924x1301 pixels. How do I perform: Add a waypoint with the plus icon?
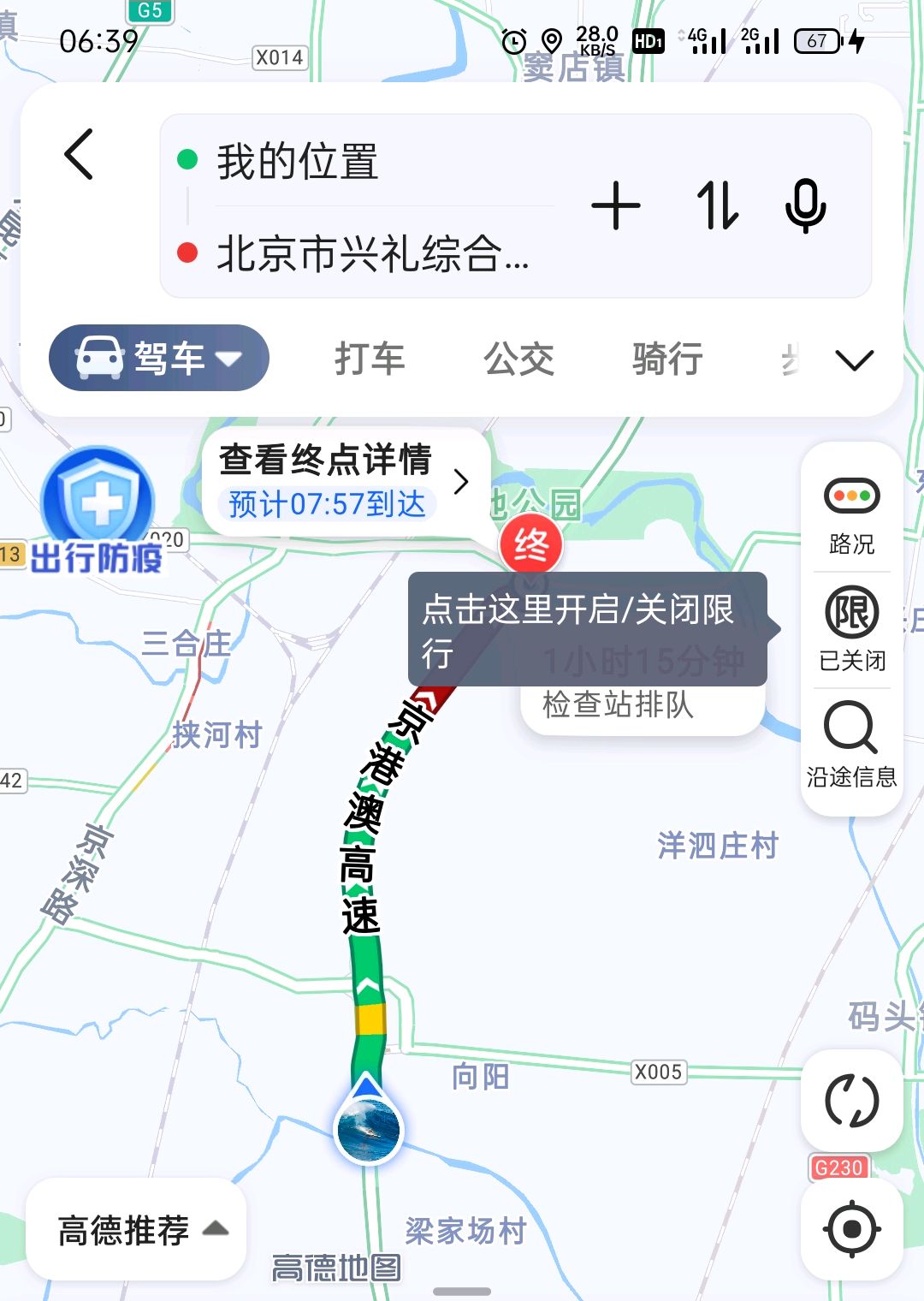pos(617,205)
